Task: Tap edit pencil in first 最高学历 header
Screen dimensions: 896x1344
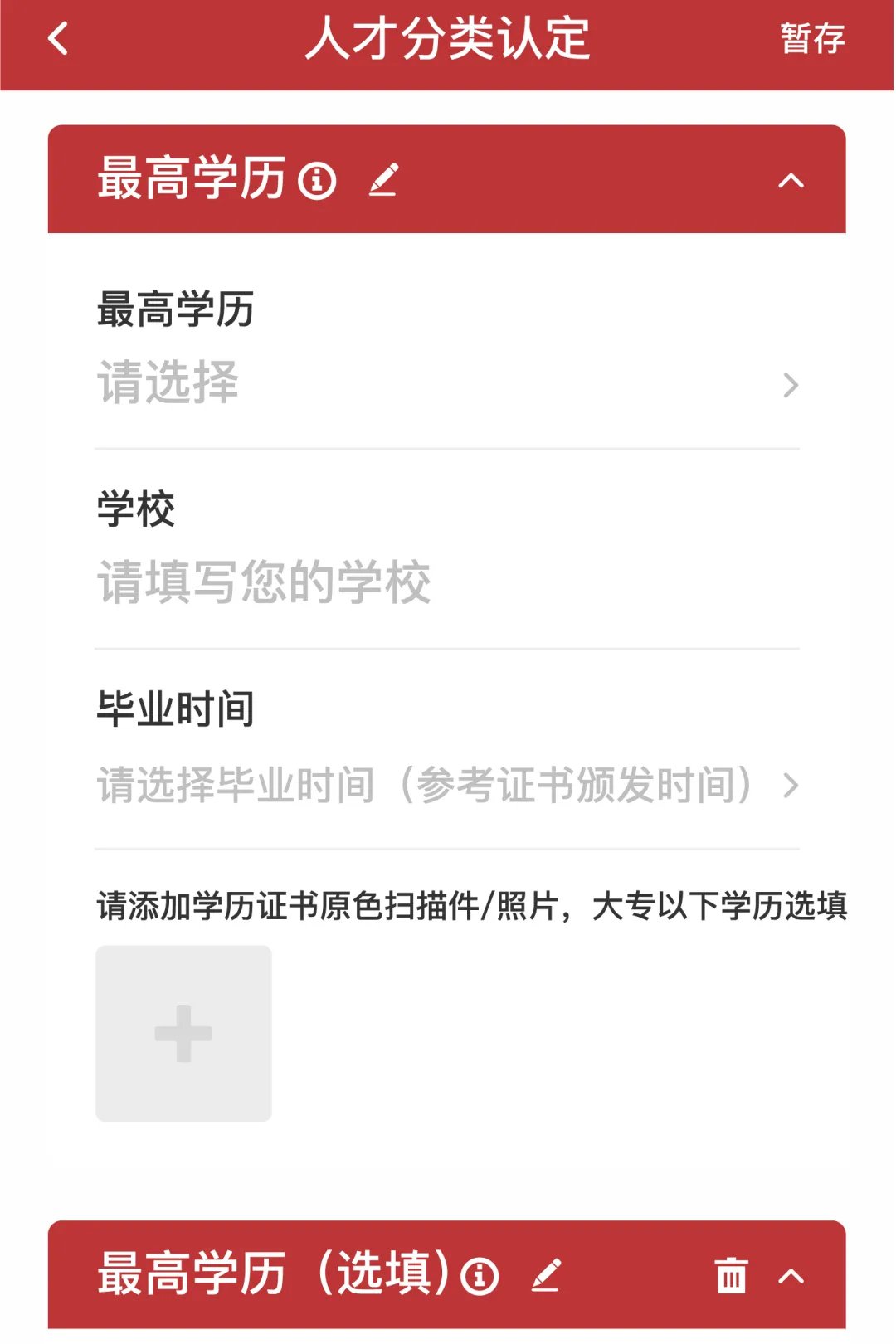Action: coord(383,180)
